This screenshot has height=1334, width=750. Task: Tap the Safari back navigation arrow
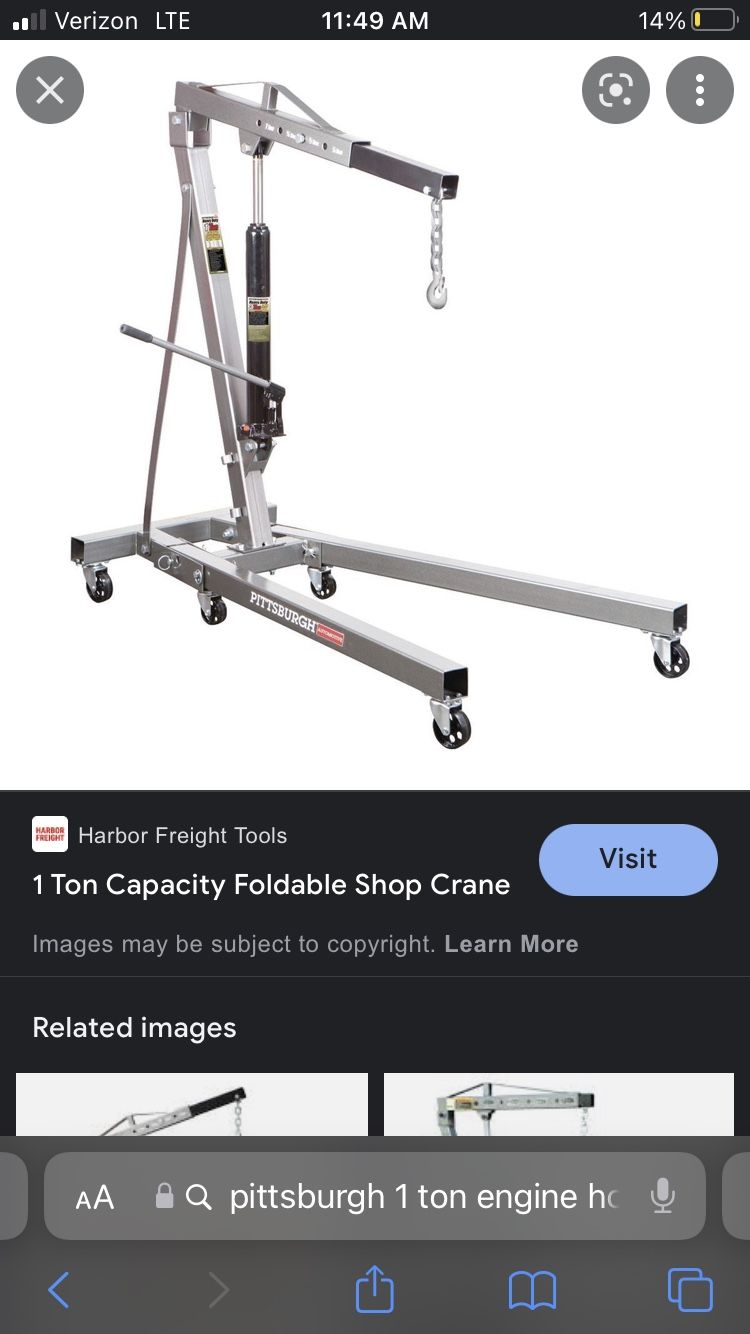point(59,1289)
